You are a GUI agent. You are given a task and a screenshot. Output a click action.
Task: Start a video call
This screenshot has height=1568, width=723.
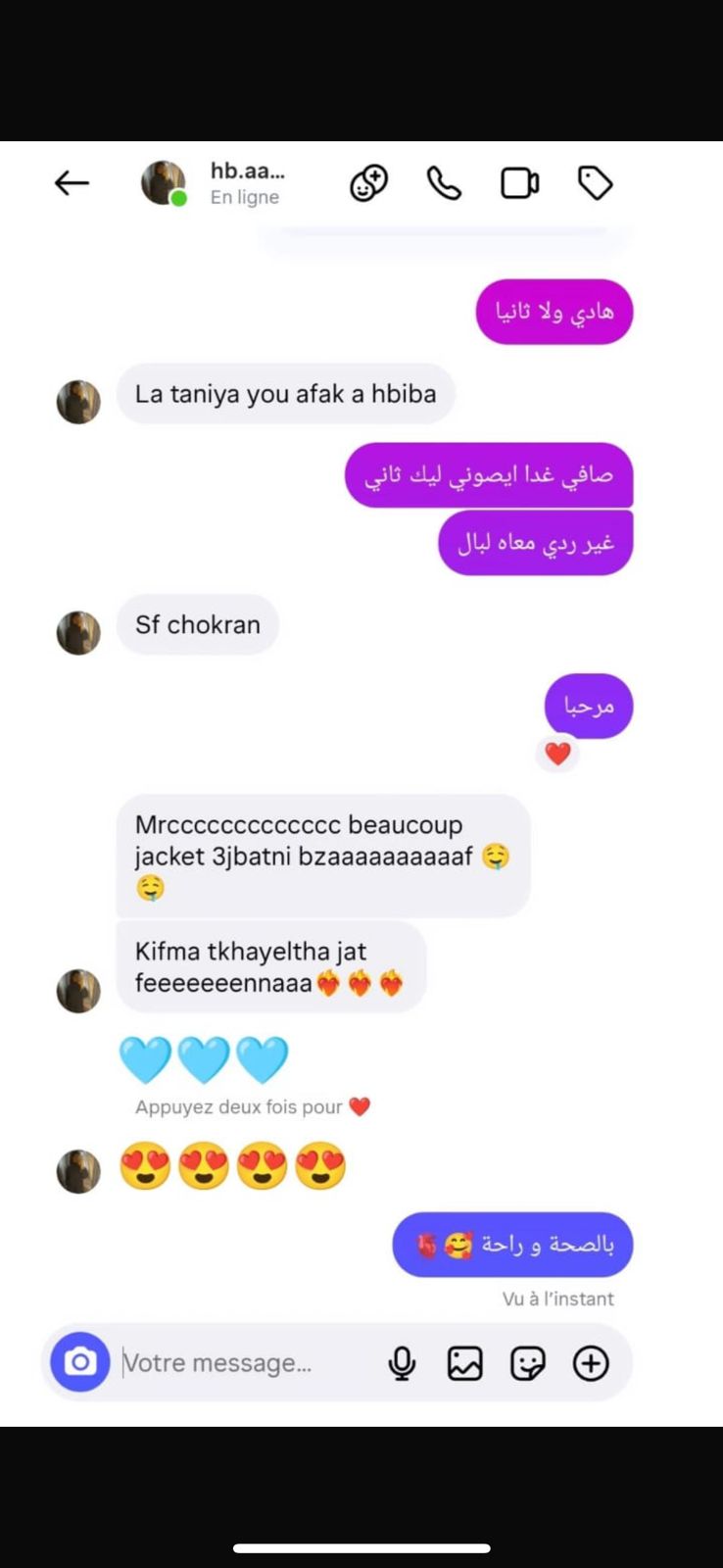(519, 183)
